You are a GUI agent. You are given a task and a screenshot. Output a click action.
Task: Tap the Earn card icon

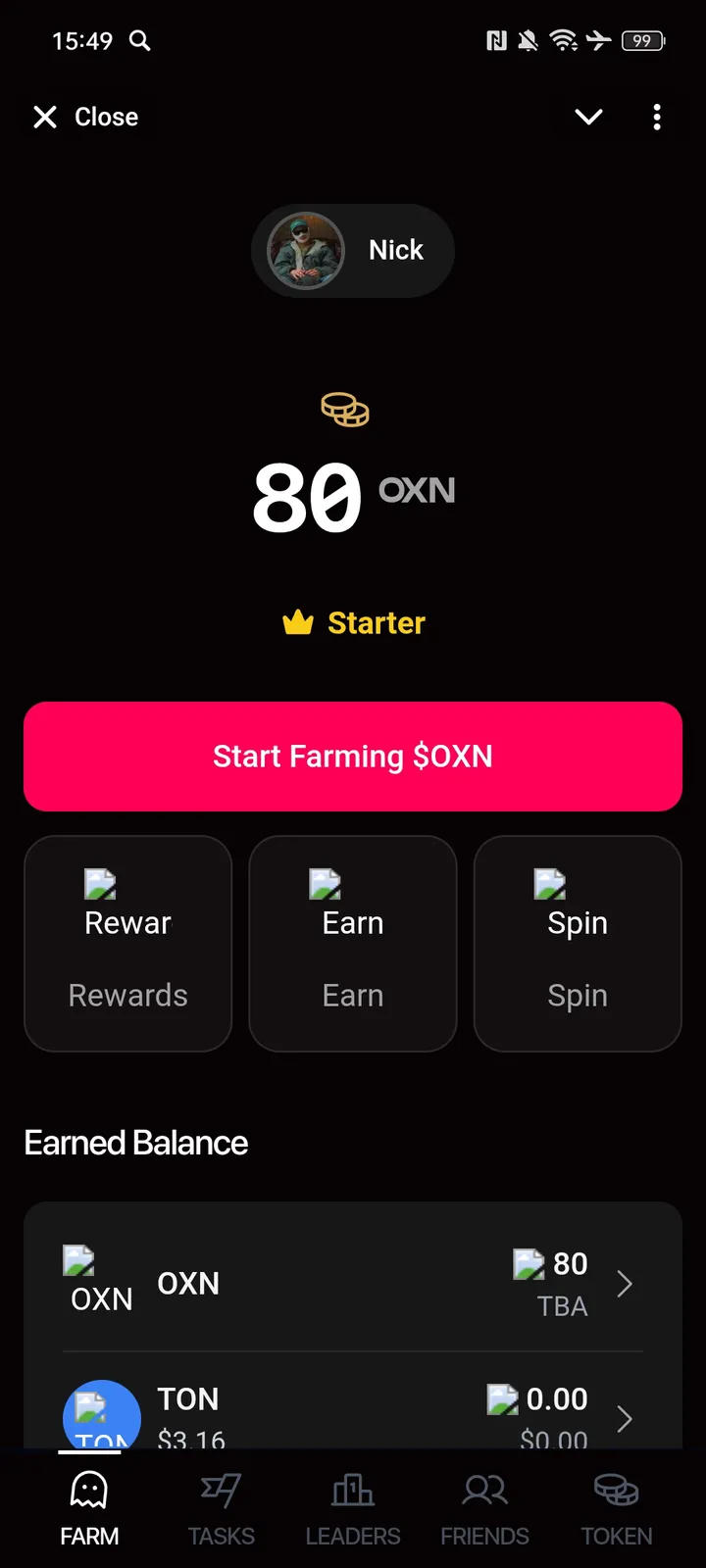point(324,884)
